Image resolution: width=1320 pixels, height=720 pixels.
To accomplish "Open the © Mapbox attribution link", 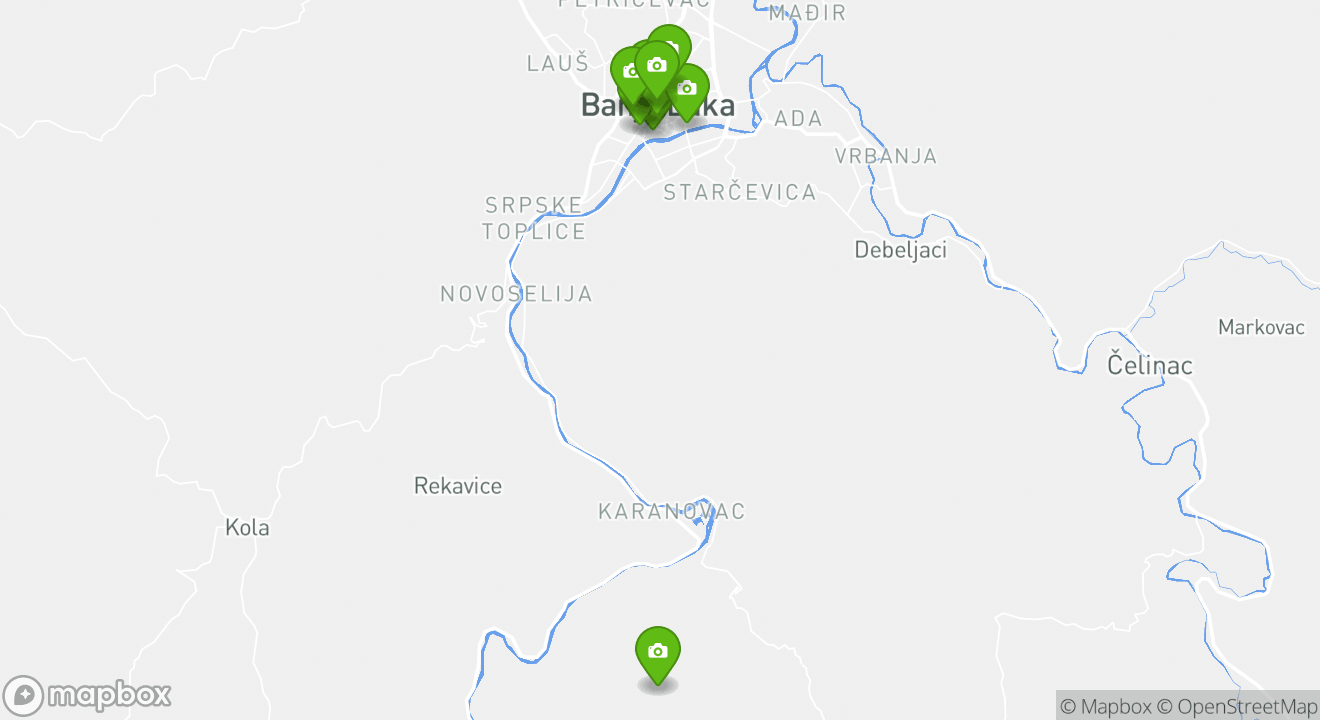I will point(1105,706).
